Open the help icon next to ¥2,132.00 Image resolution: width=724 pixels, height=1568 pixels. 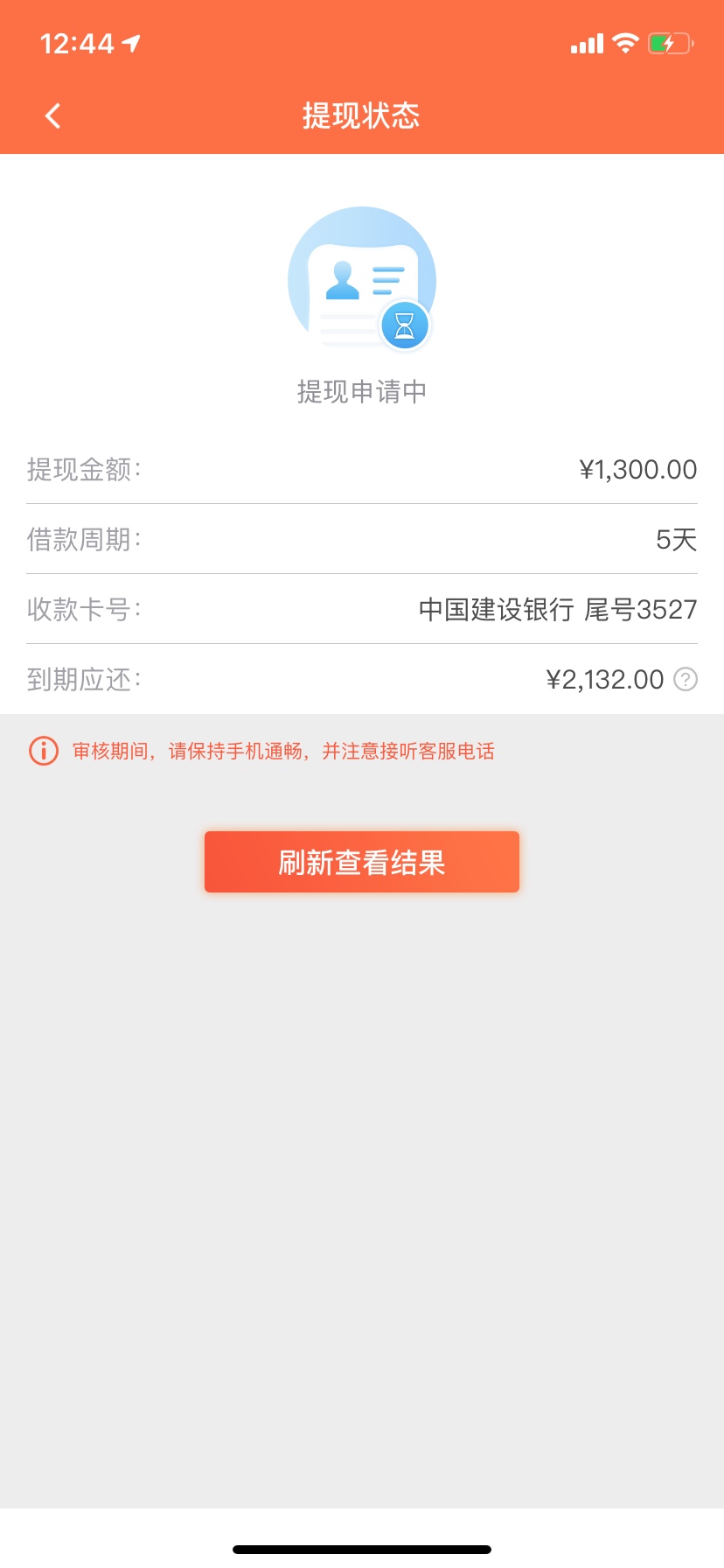(686, 679)
